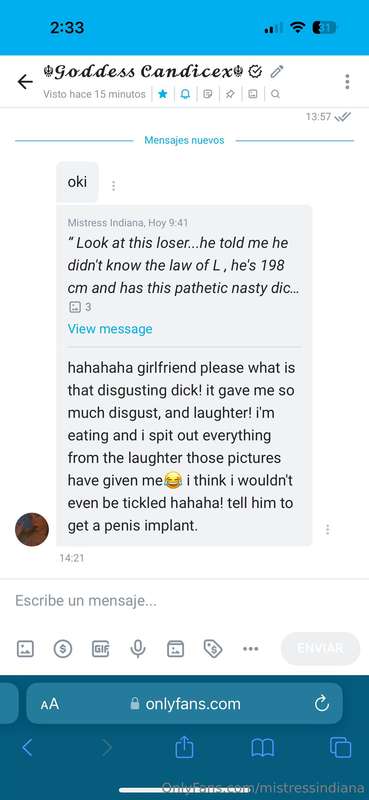Reload the page in Safari
Image resolution: width=369 pixels, height=800 pixels.
[x=322, y=704]
